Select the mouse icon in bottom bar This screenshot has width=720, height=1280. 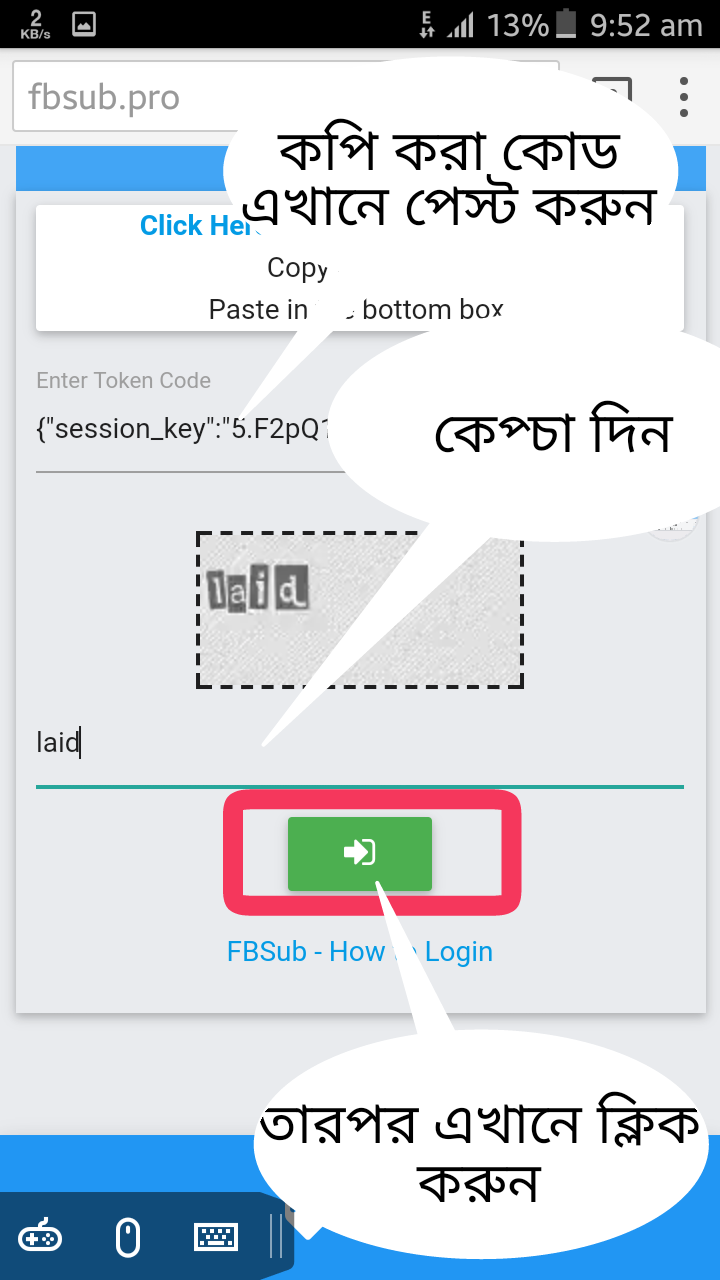128,1238
